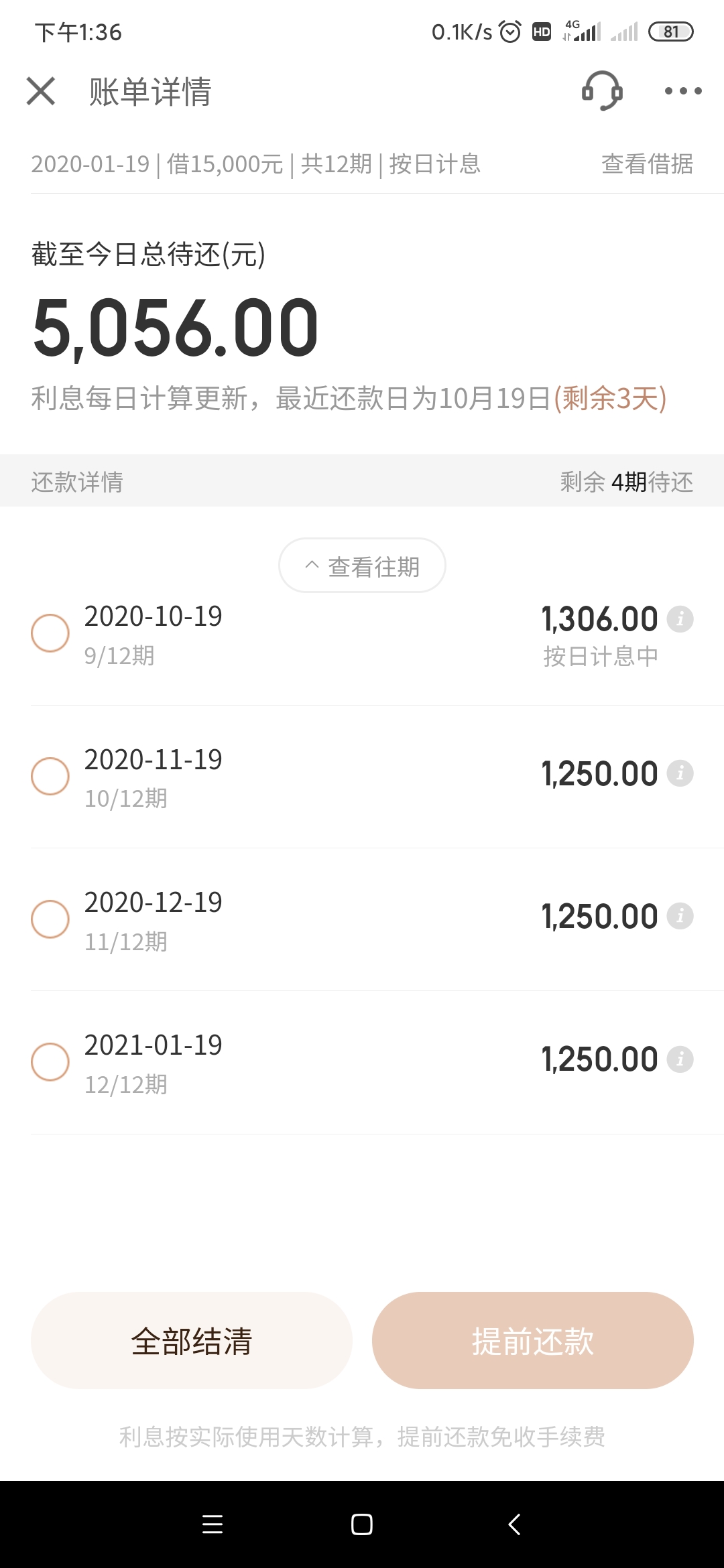
Task: Select the 2021-01-19 installment circle
Action: pos(50,1061)
